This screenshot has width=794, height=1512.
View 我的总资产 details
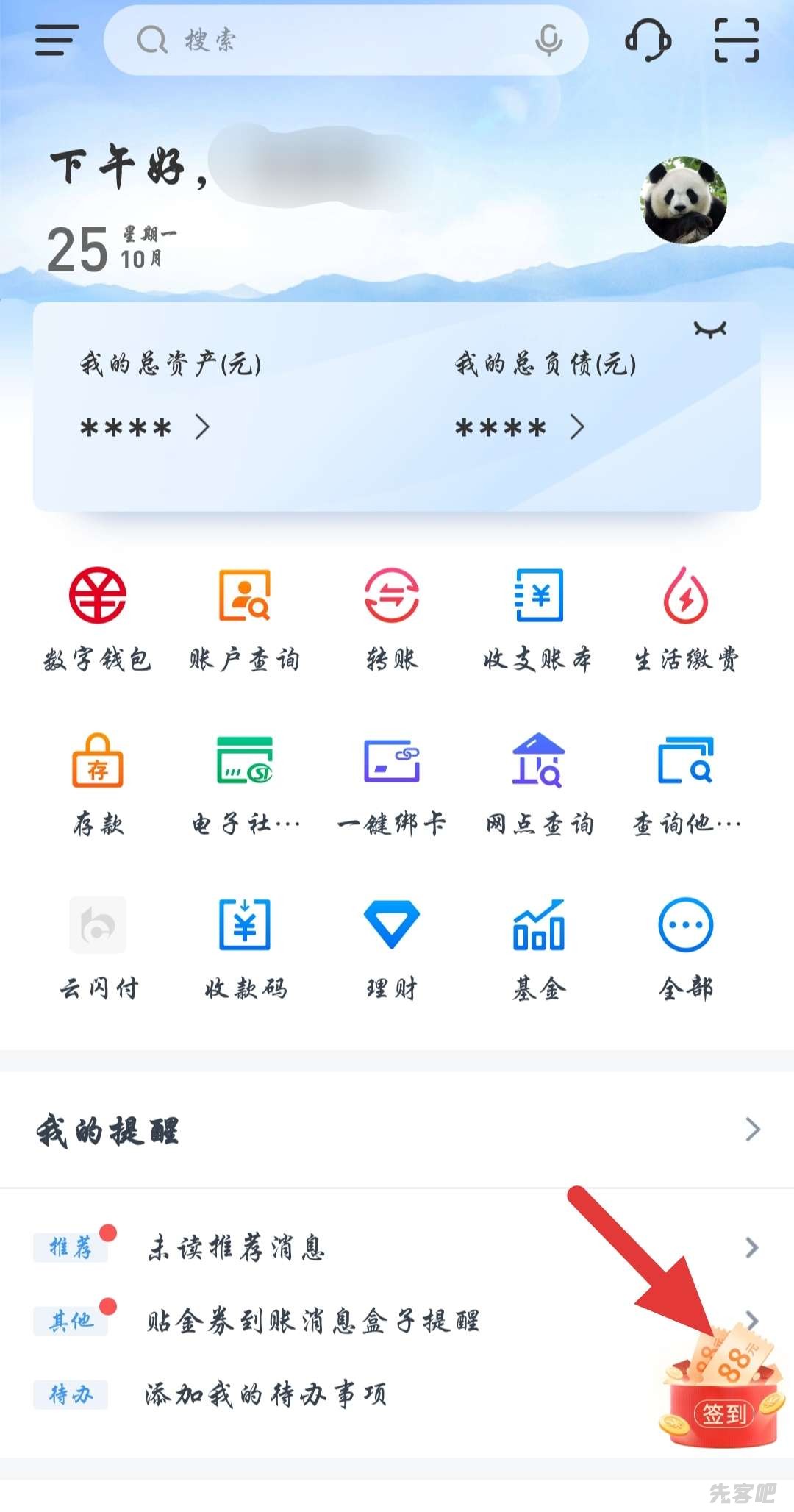pos(147,427)
